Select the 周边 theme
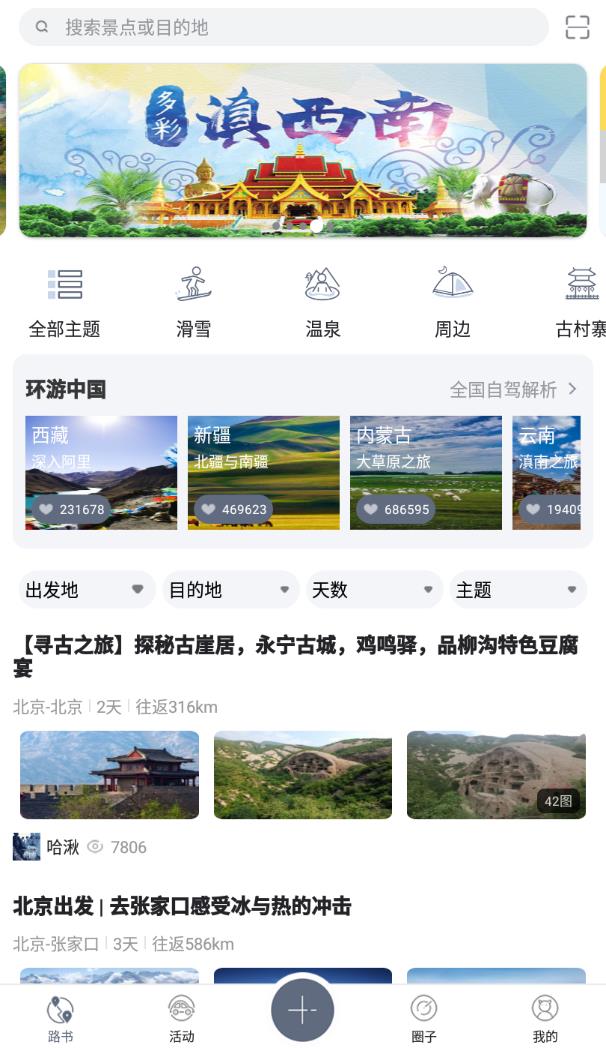606x1048 pixels. pos(452,301)
